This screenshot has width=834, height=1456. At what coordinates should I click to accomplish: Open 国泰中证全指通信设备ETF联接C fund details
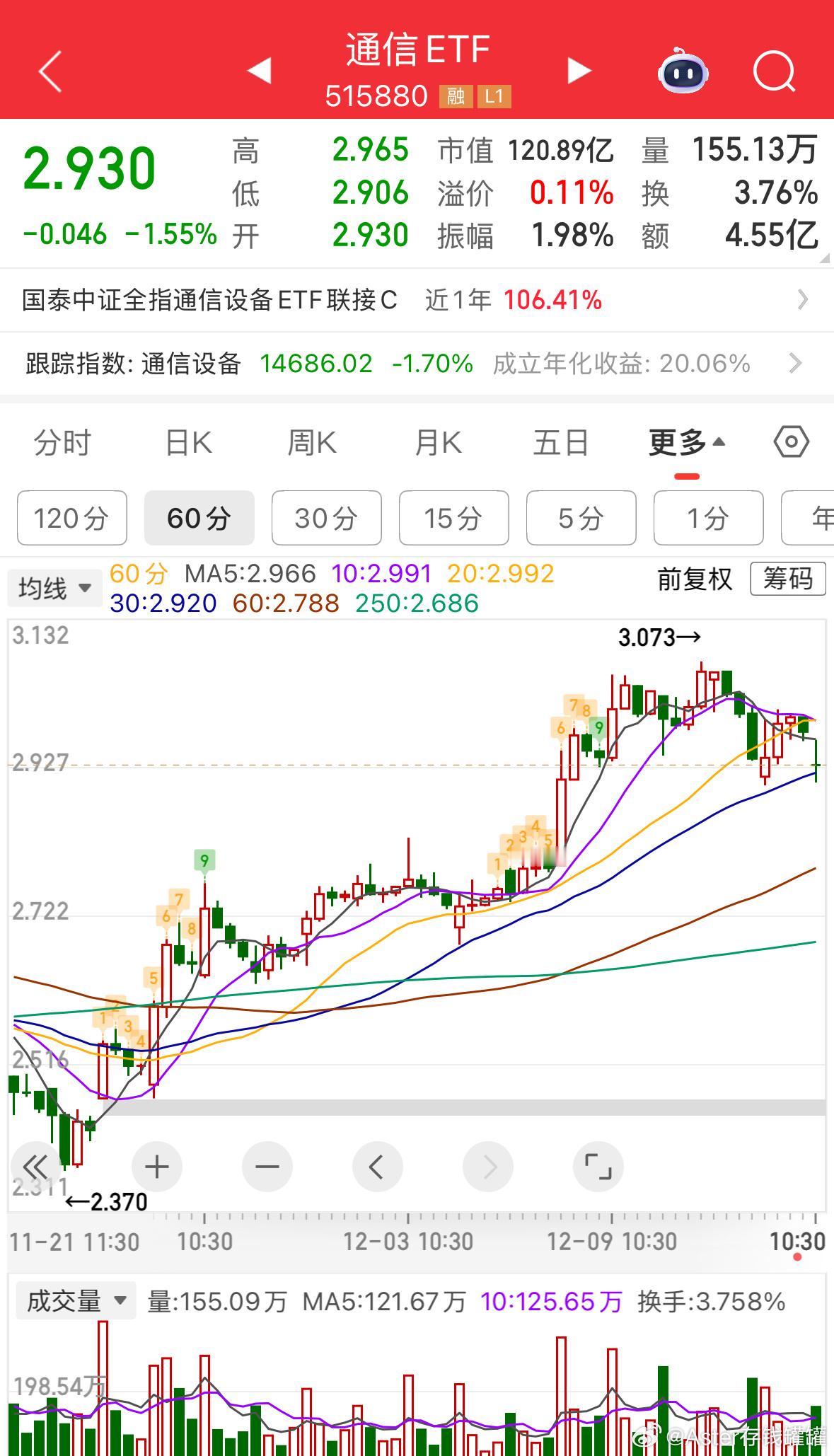pos(417,301)
